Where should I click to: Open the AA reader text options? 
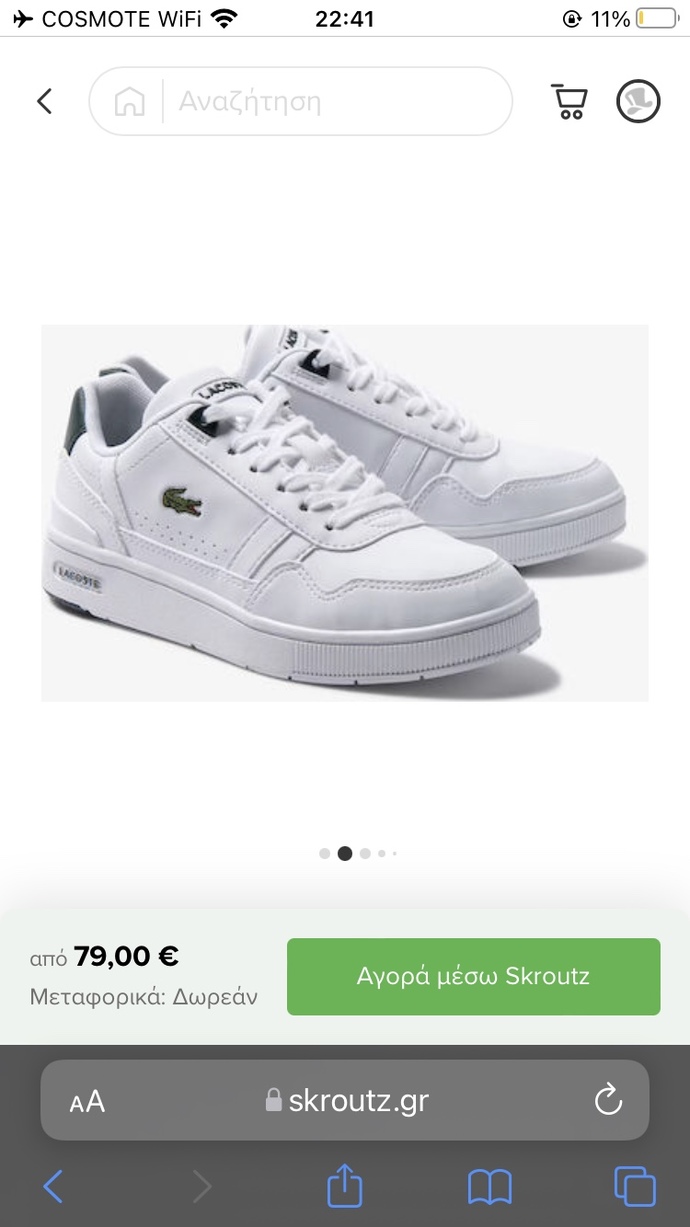(87, 1102)
